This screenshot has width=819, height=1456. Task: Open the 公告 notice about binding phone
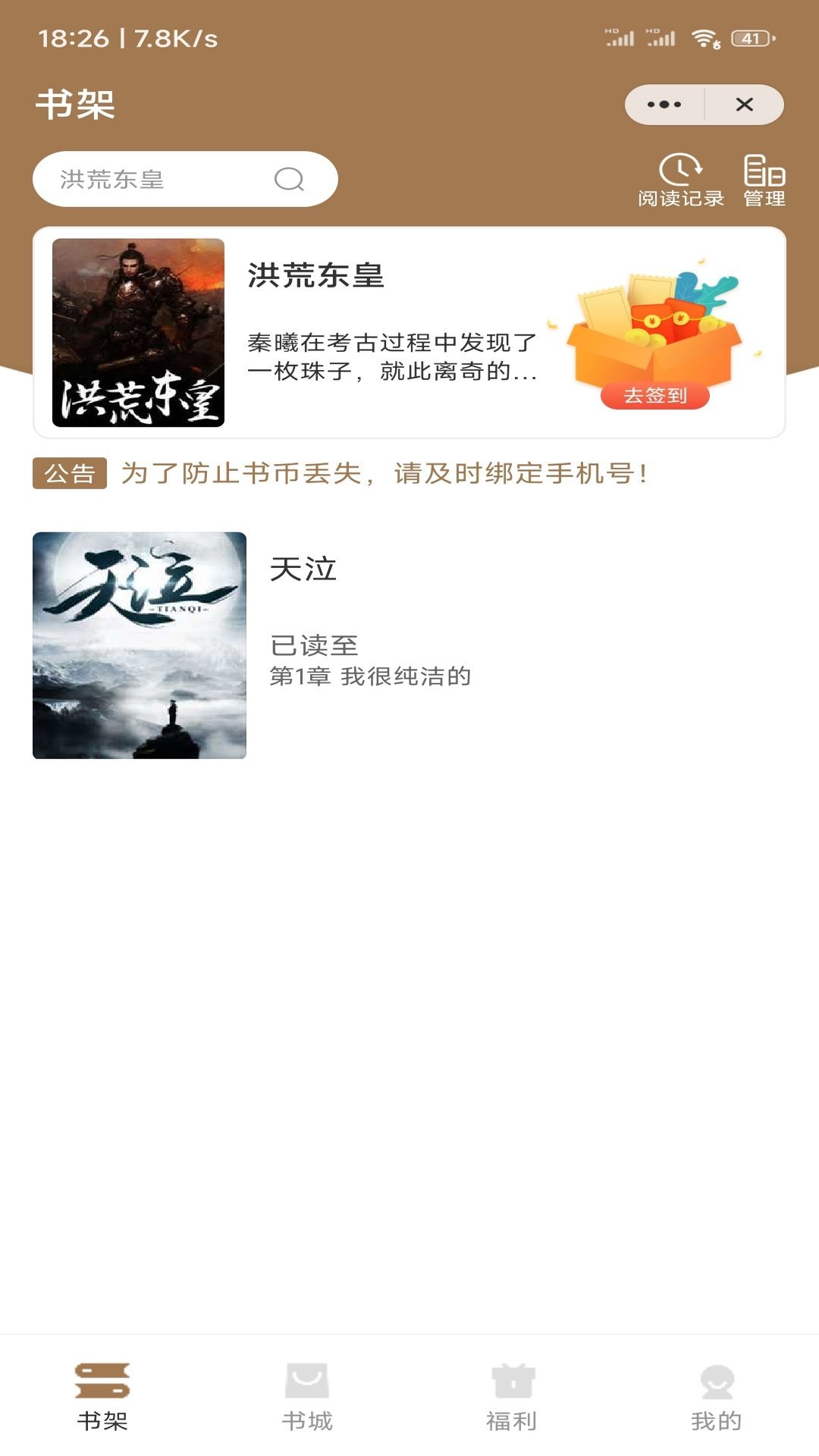[383, 473]
